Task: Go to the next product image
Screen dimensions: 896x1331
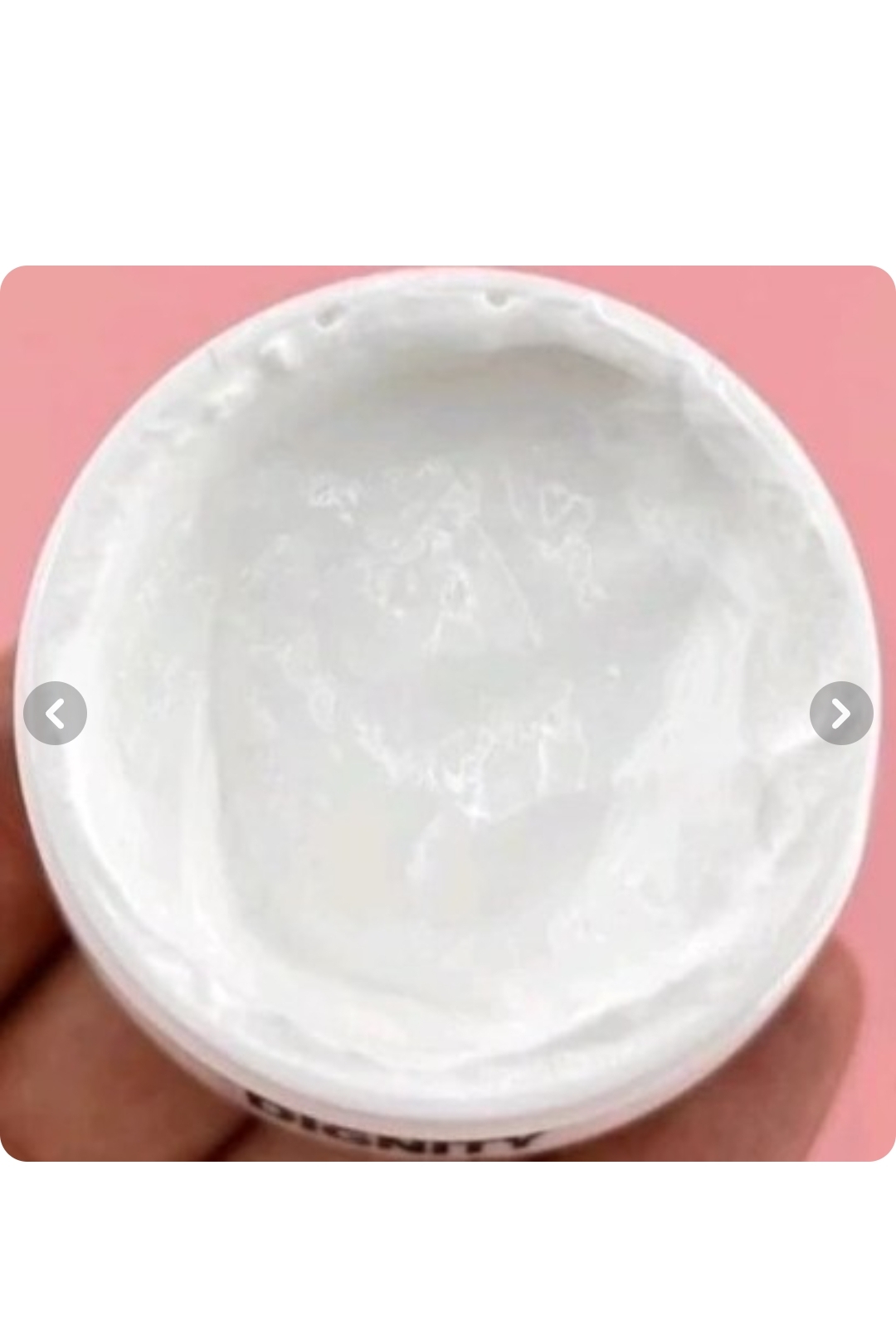Action: tap(840, 713)
